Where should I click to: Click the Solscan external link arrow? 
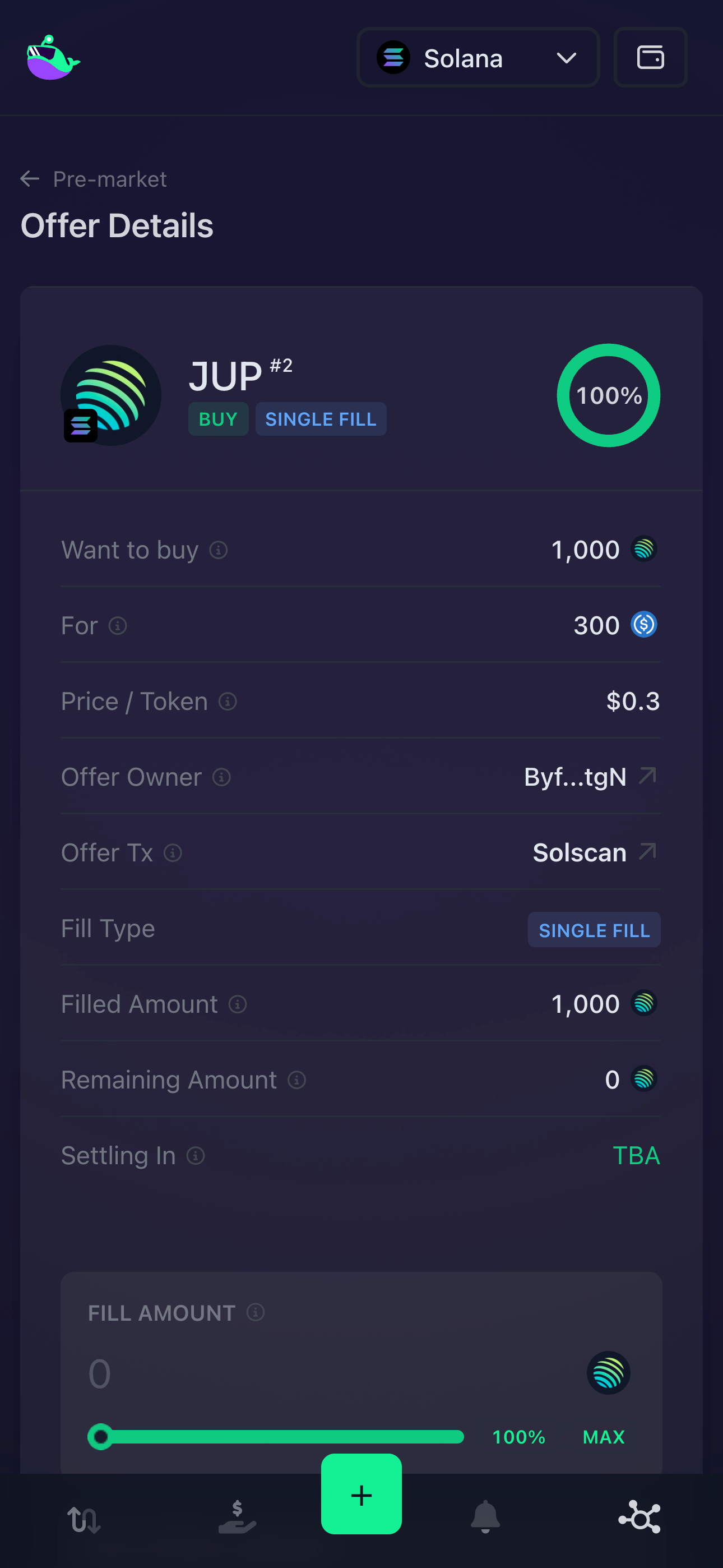pyautogui.click(x=647, y=852)
